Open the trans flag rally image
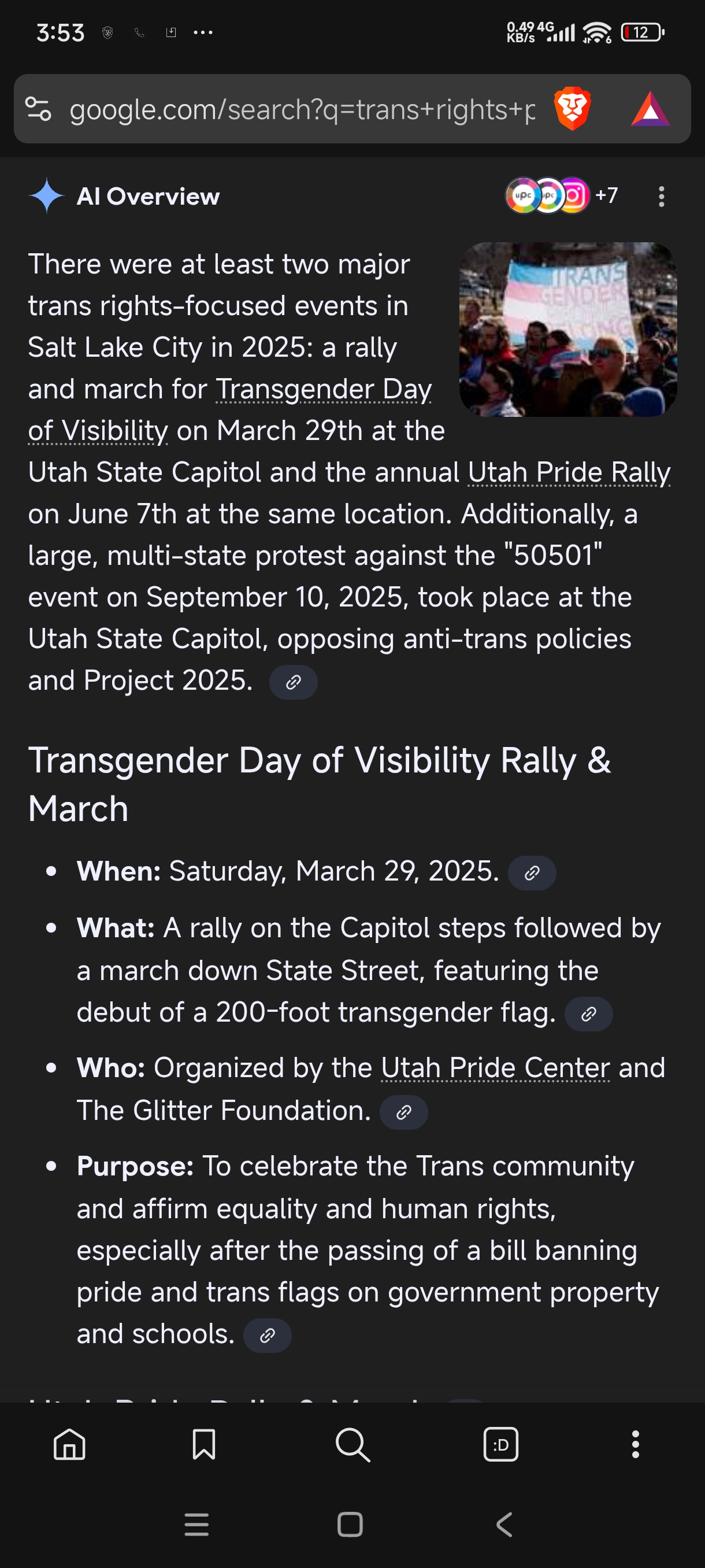The width and height of the screenshot is (705, 1568). pyautogui.click(x=567, y=330)
